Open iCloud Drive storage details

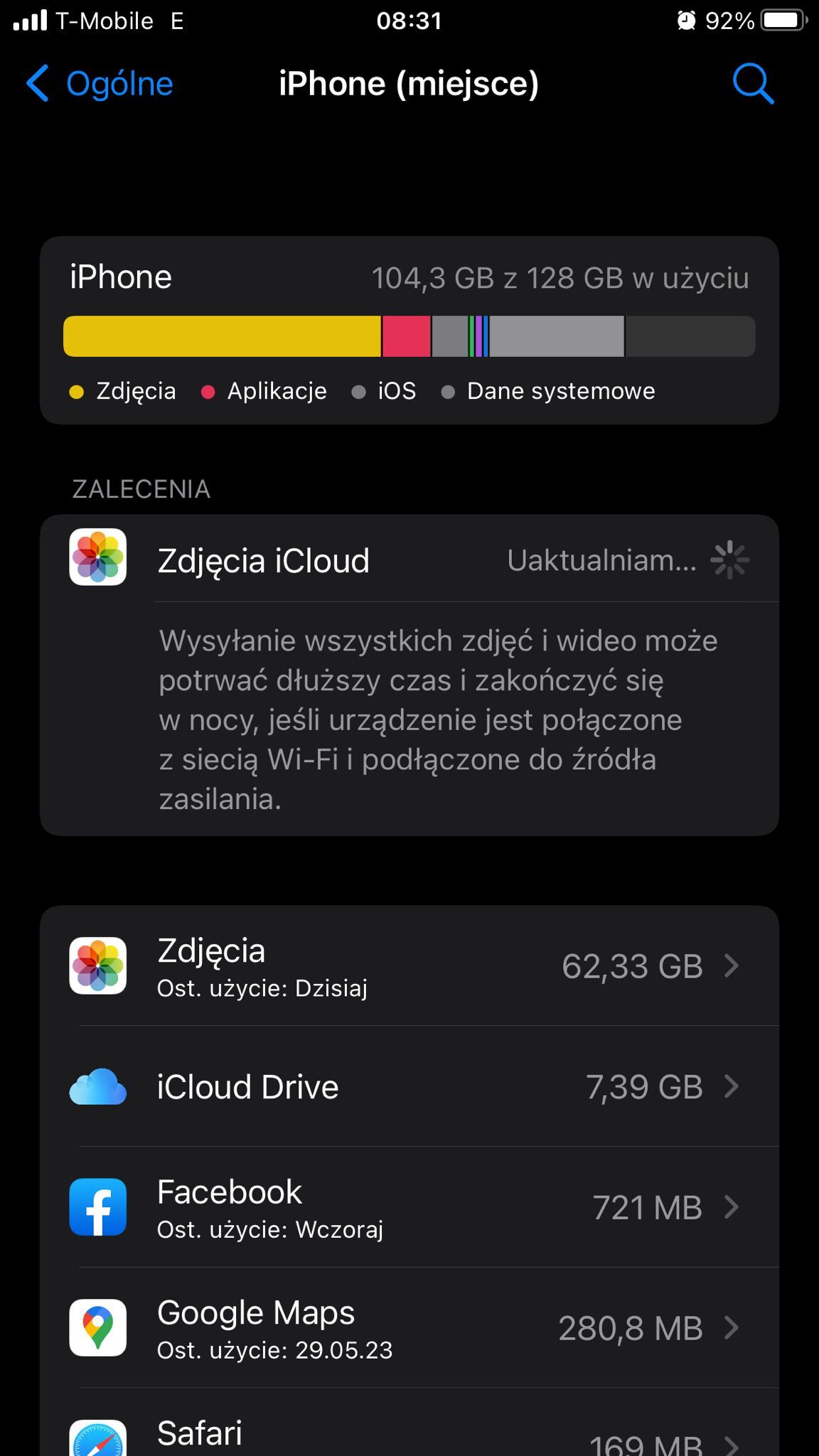[409, 1086]
